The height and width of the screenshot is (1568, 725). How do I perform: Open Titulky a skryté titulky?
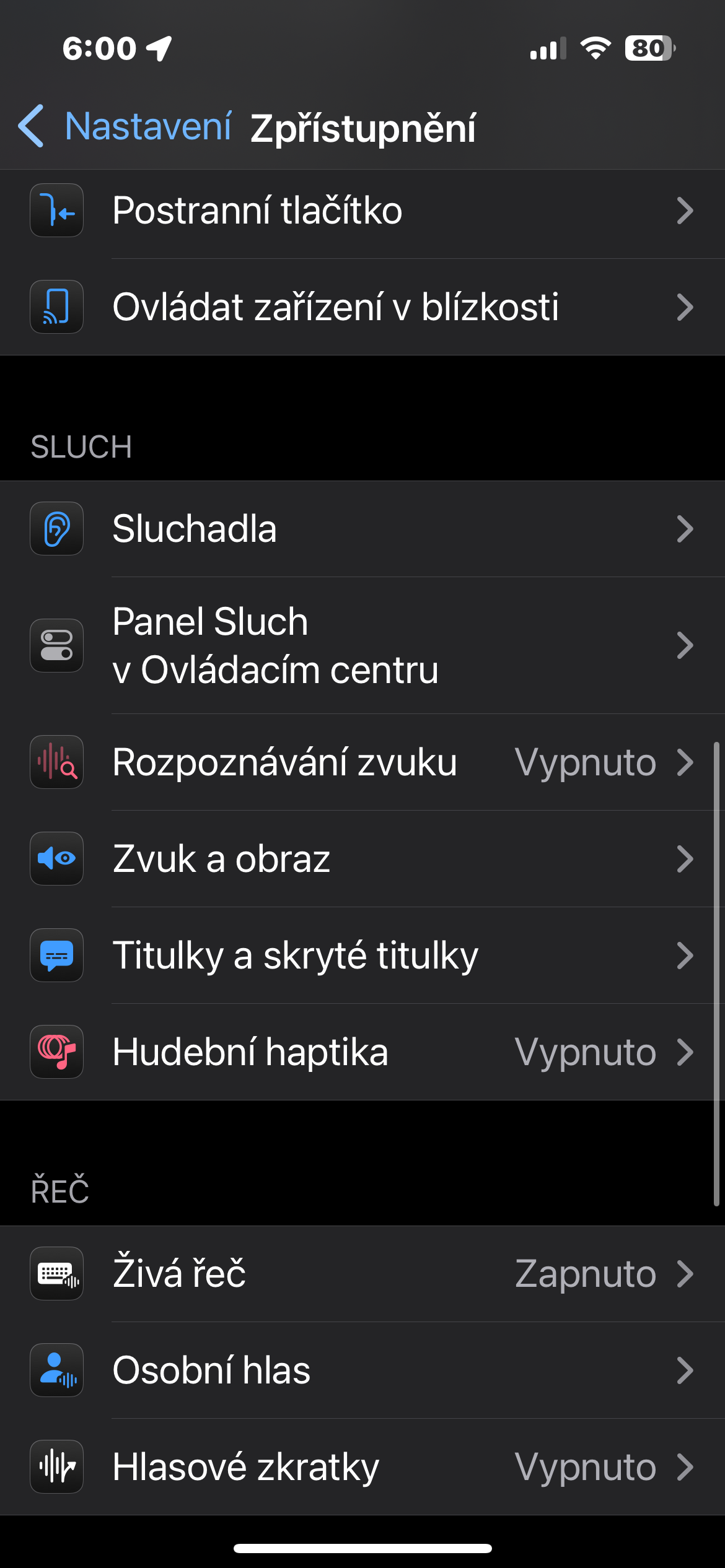click(362, 955)
